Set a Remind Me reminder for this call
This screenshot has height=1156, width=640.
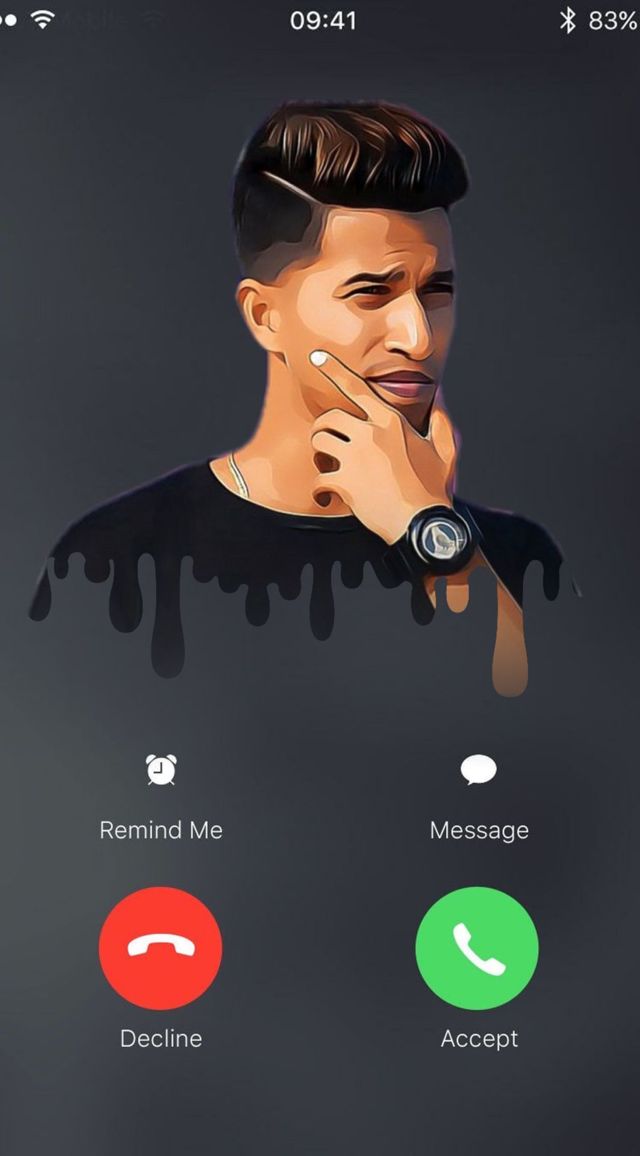click(x=161, y=770)
